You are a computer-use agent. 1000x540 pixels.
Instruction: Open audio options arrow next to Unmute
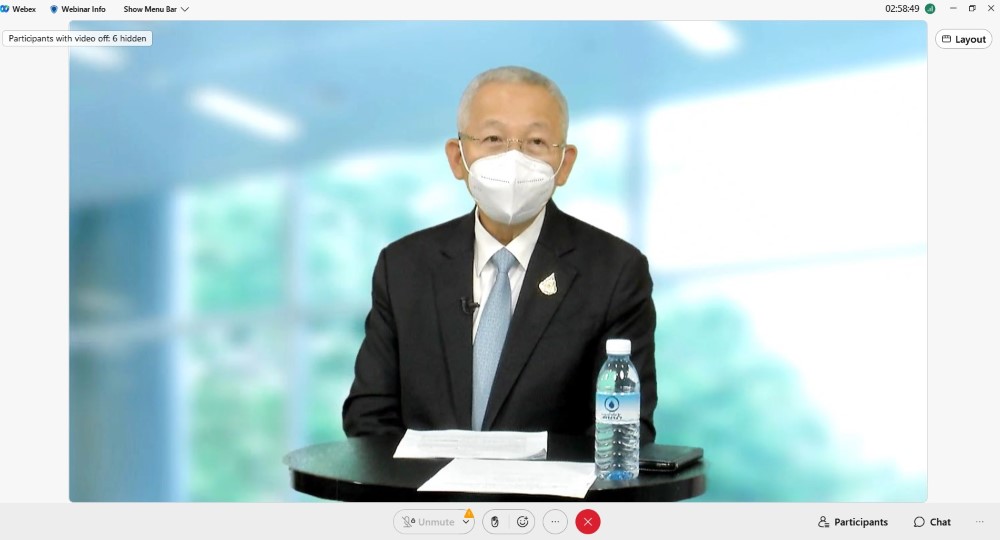[x=466, y=522]
